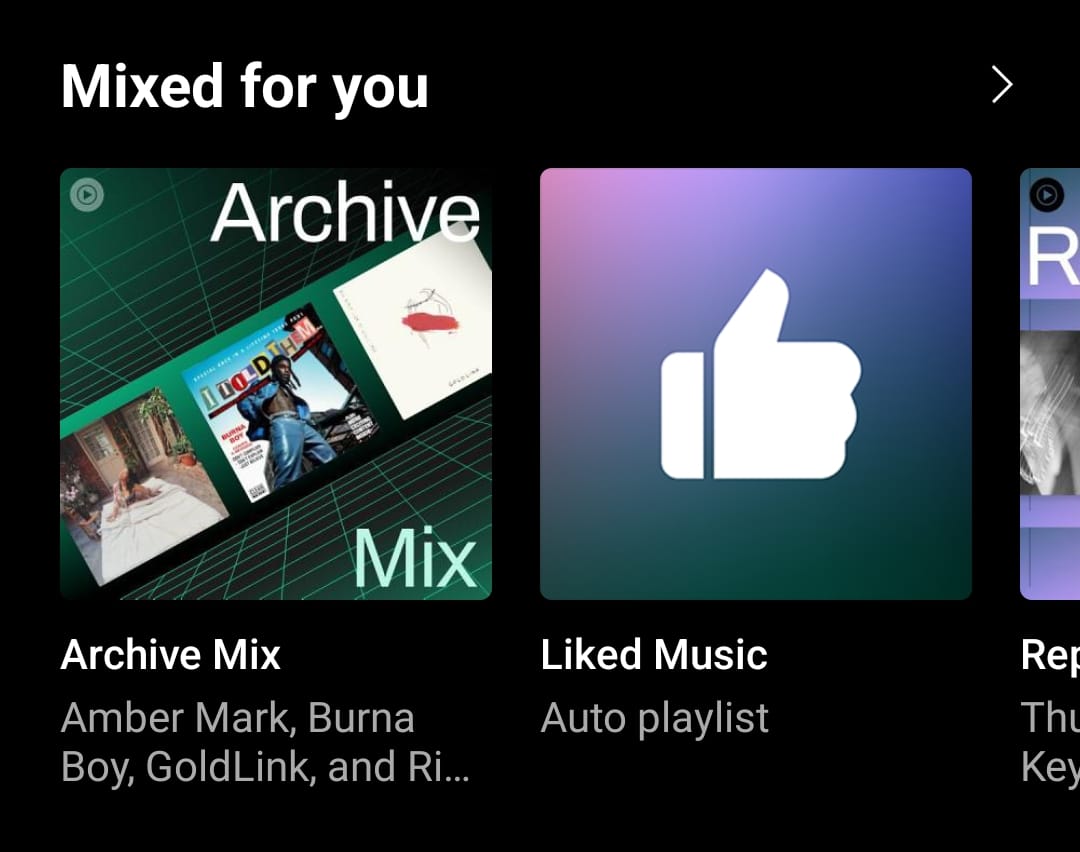Image resolution: width=1080 pixels, height=852 pixels.
Task: Open the Liked Music auto playlist
Action: tap(756, 384)
